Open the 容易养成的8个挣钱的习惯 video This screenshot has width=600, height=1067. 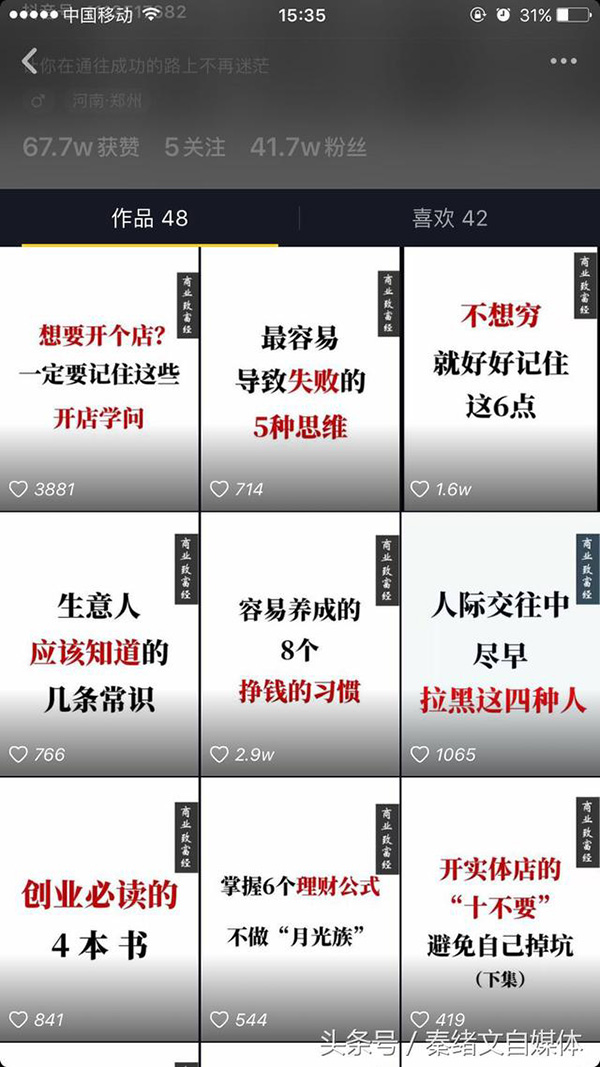click(x=300, y=644)
